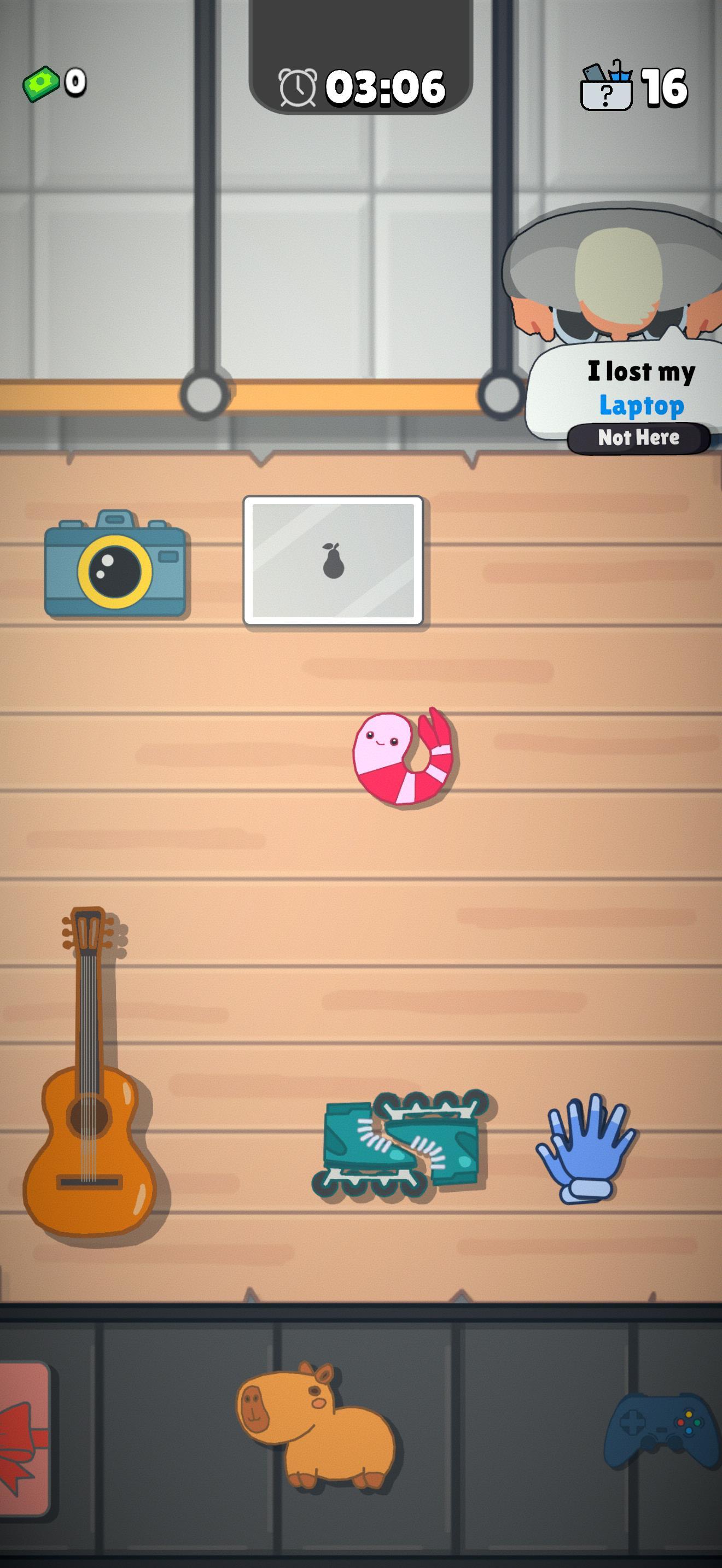The image size is (722, 1568).
Task: Select the silver laptop on the table
Action: coord(333,560)
